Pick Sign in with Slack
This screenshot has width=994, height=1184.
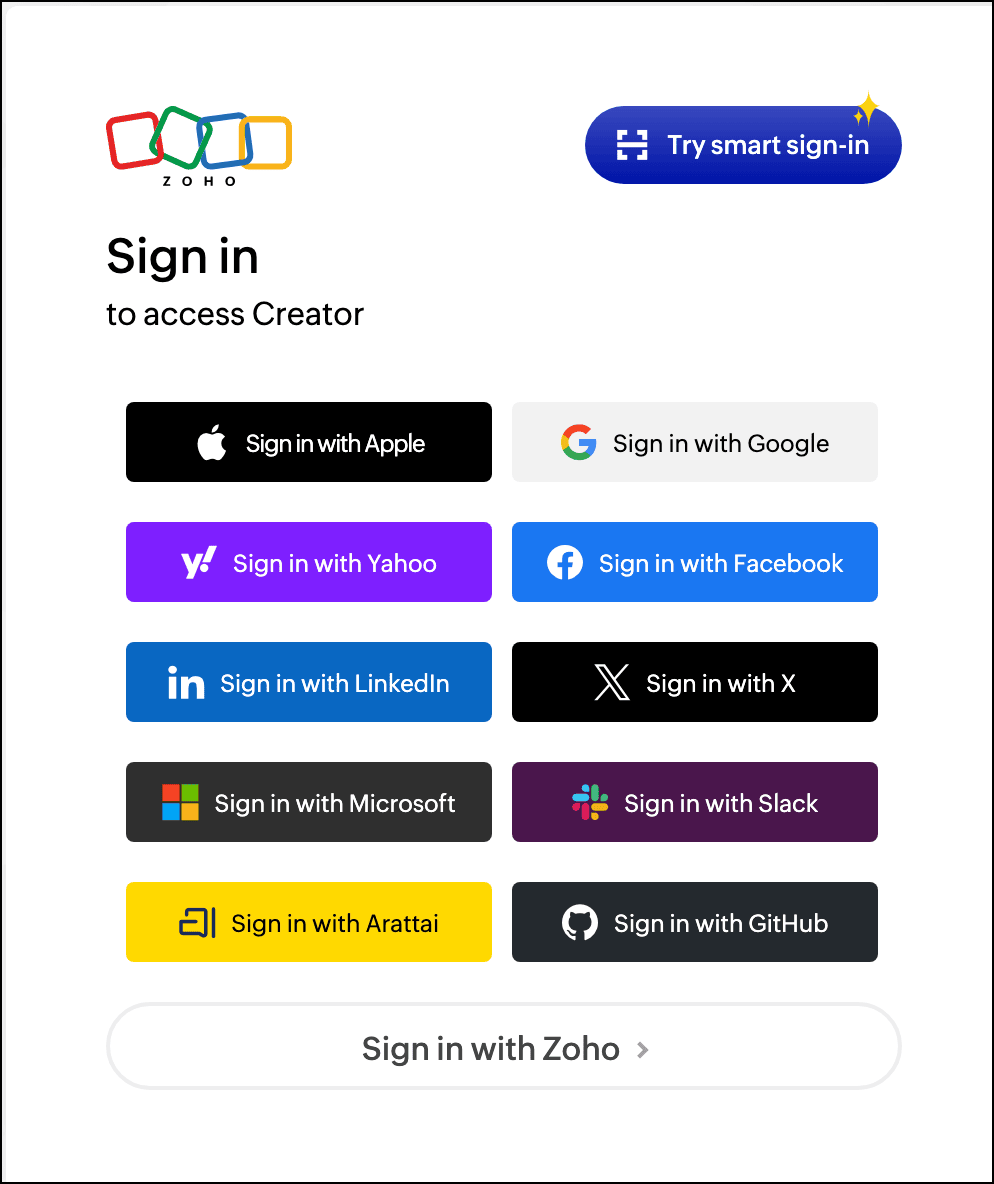pyautogui.click(x=695, y=802)
